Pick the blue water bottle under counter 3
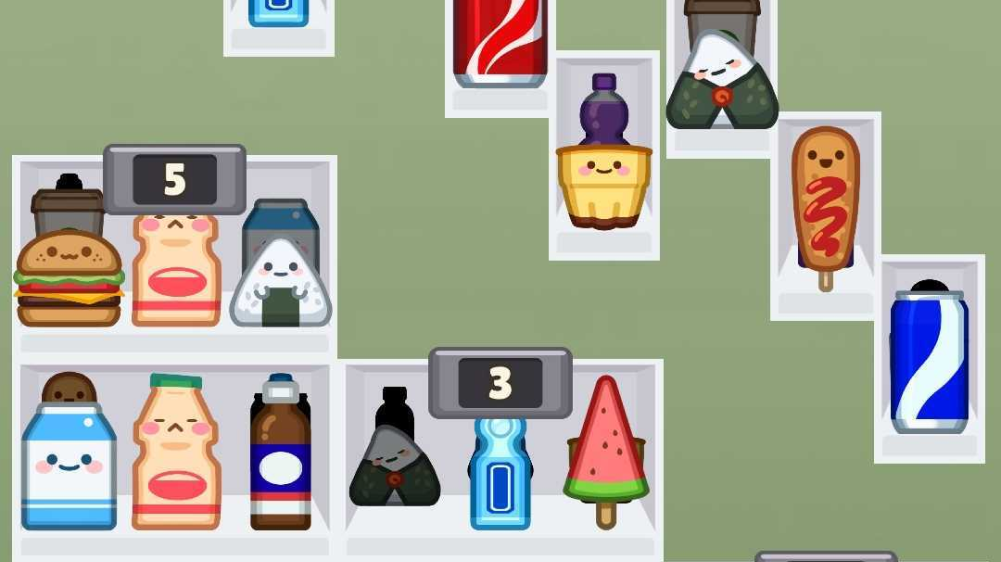Viewport: 1001px width, 562px height. click(x=499, y=473)
